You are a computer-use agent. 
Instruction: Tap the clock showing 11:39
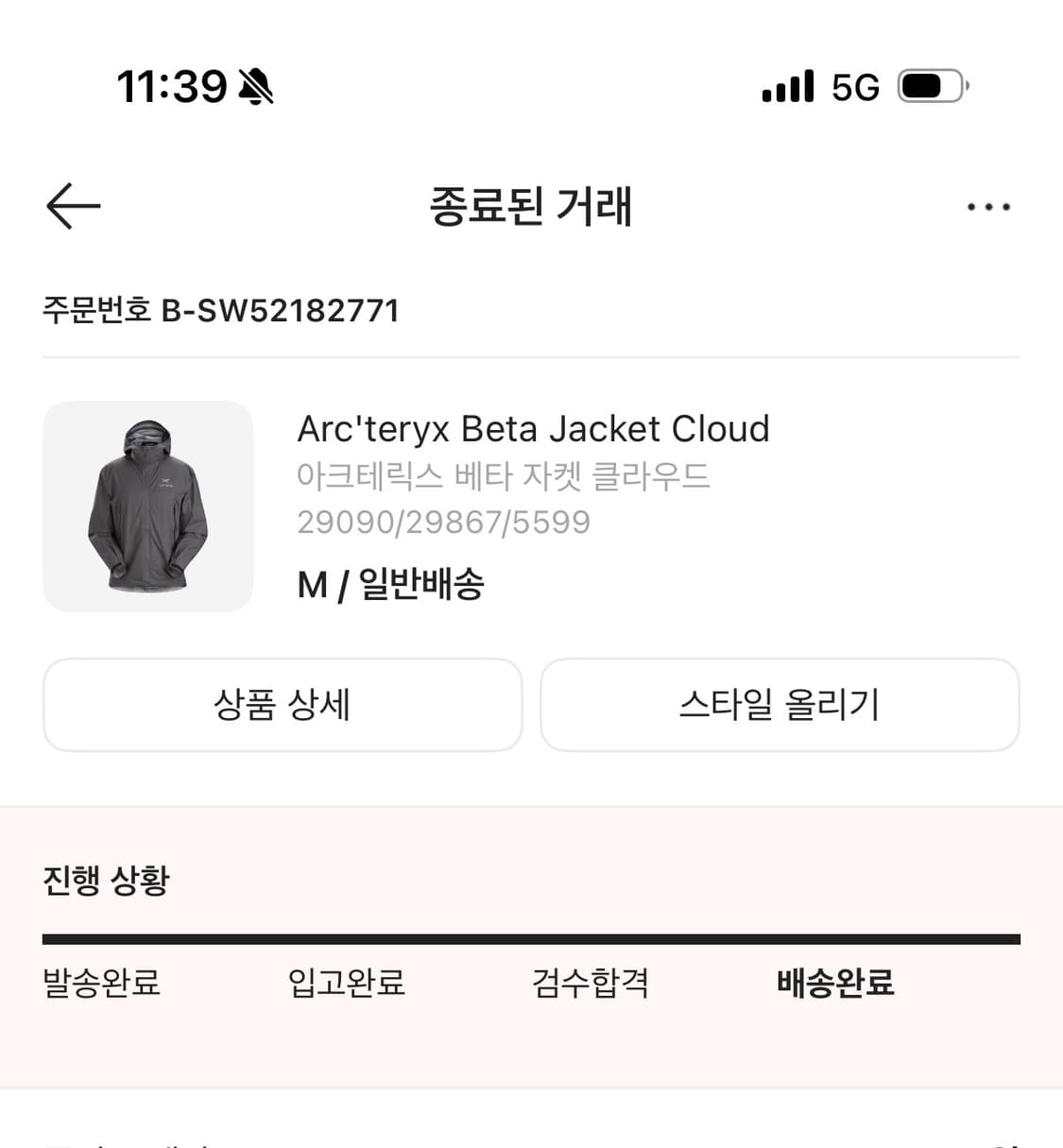coord(170,86)
